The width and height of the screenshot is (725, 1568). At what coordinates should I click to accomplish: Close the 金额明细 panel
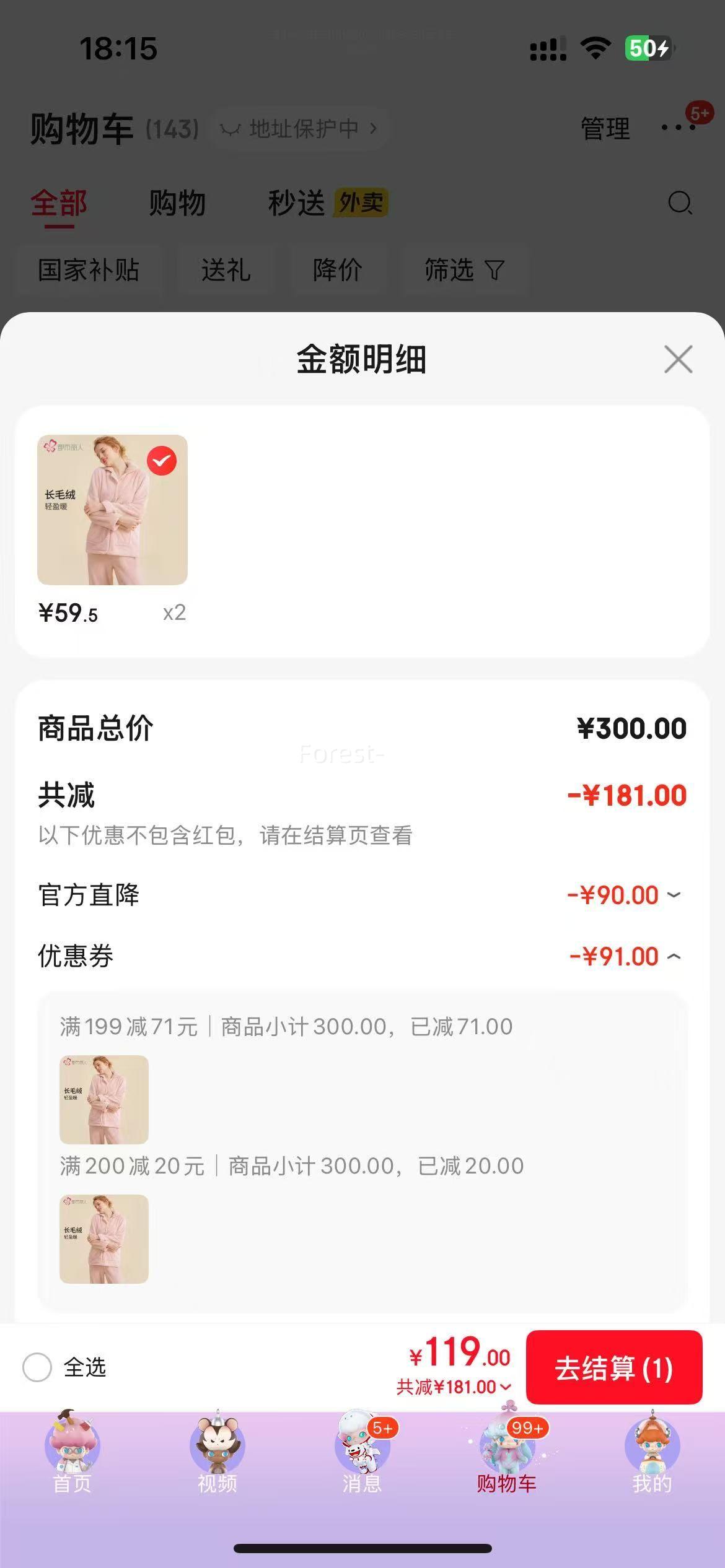678,359
